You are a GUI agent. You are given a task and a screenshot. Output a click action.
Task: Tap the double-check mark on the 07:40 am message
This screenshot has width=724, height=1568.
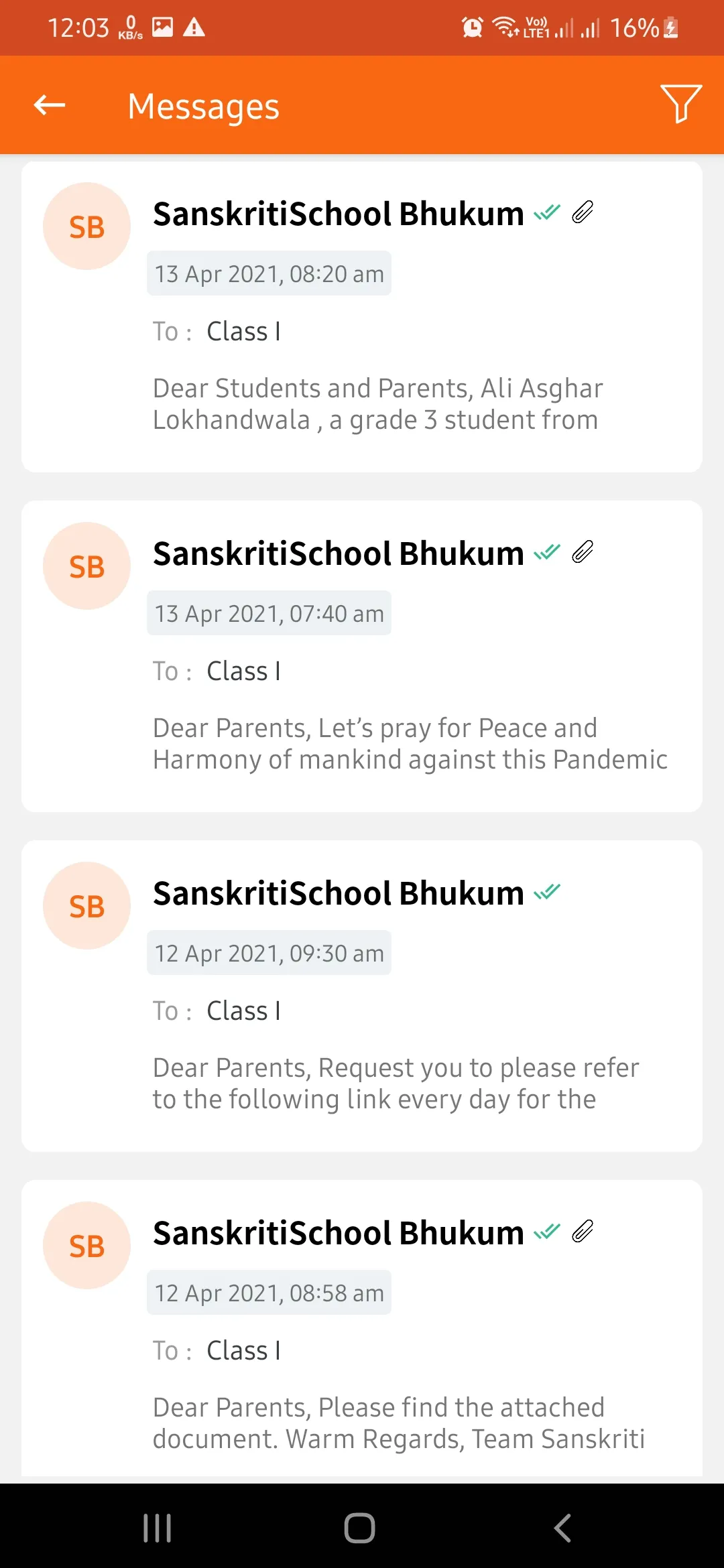[x=548, y=552]
